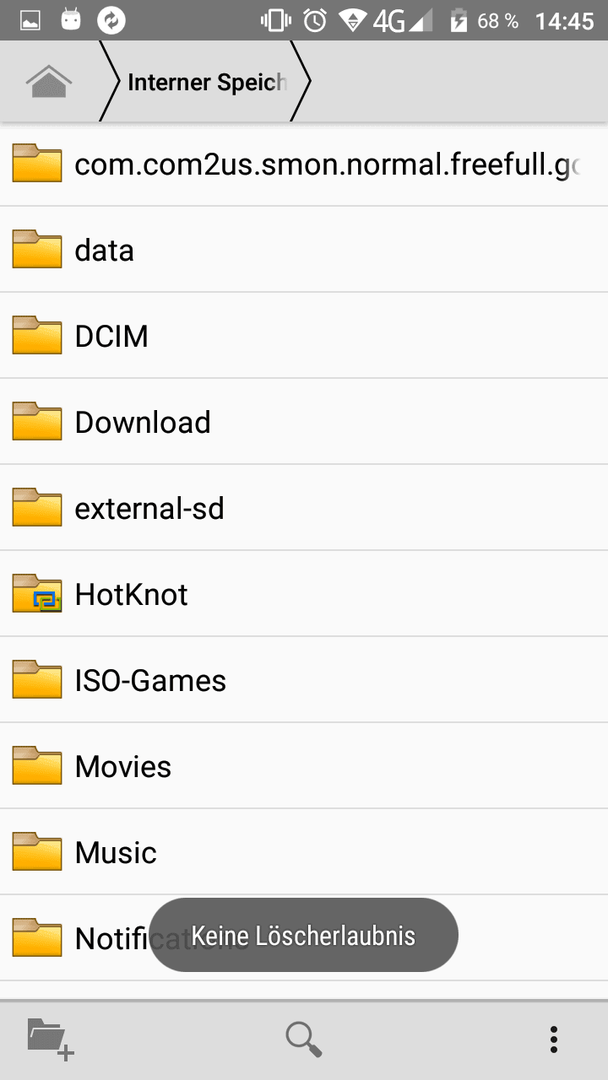Viewport: 608px width, 1080px height.
Task: Open the DCIM folder
Action: click(x=304, y=335)
